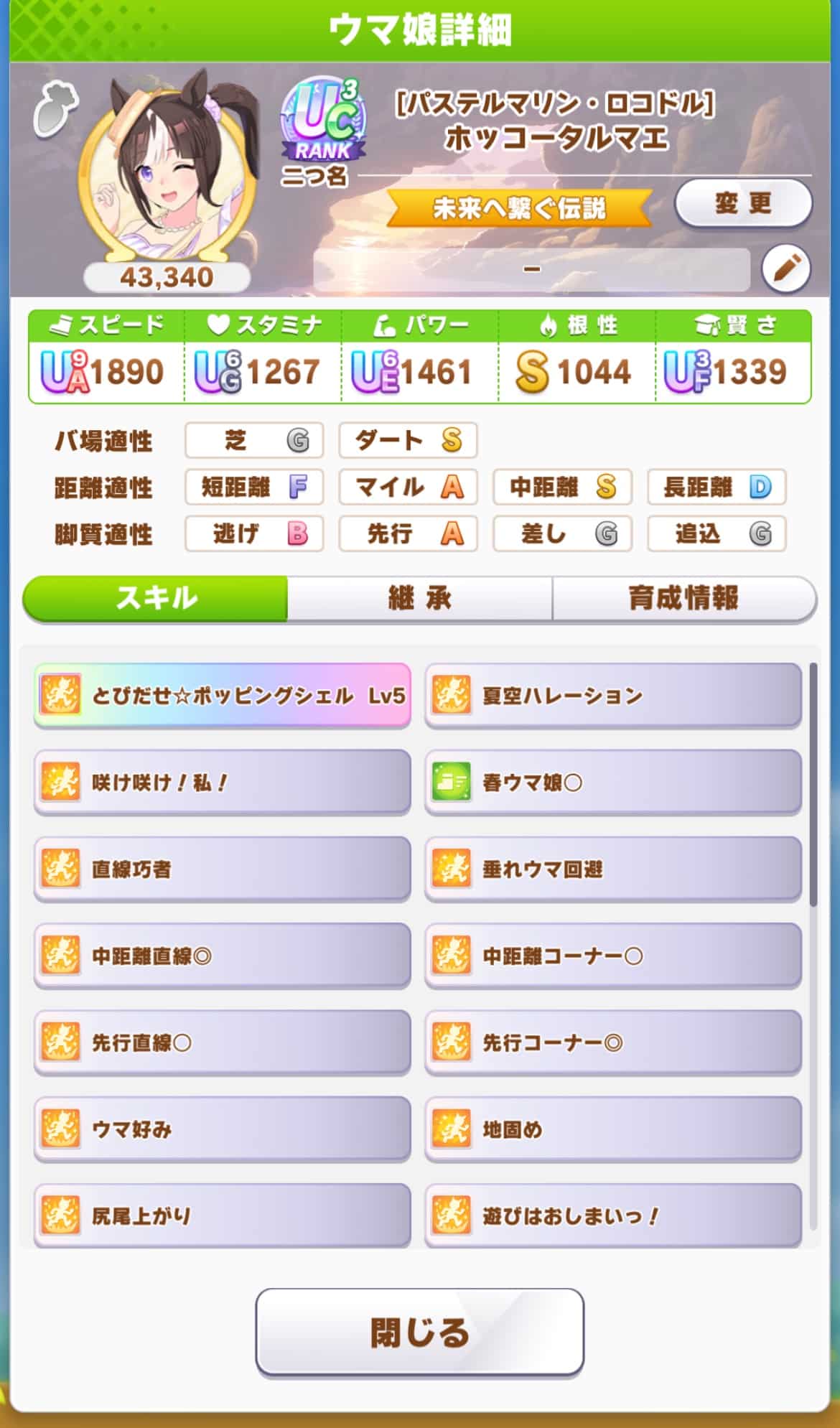
Task: Select the 中距離直線◎ skill
Action: pos(222,956)
